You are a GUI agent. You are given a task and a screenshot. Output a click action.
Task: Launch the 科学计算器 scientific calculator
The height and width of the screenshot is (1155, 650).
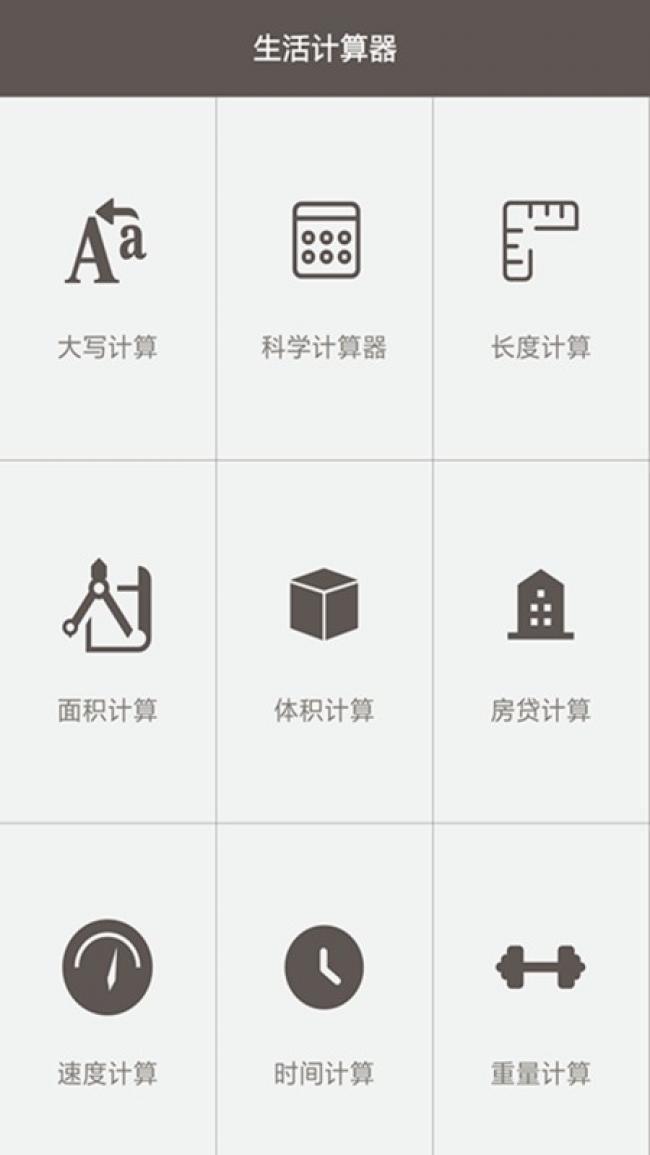click(325, 278)
